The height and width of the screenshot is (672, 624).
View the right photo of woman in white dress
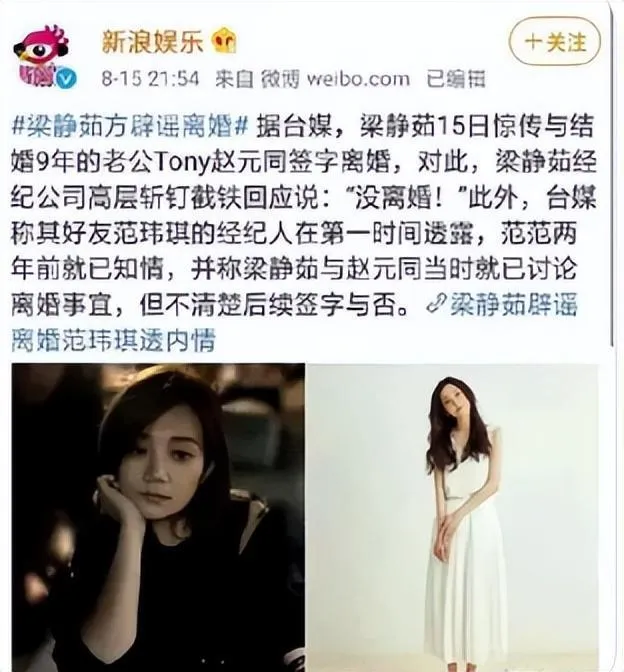456,516
